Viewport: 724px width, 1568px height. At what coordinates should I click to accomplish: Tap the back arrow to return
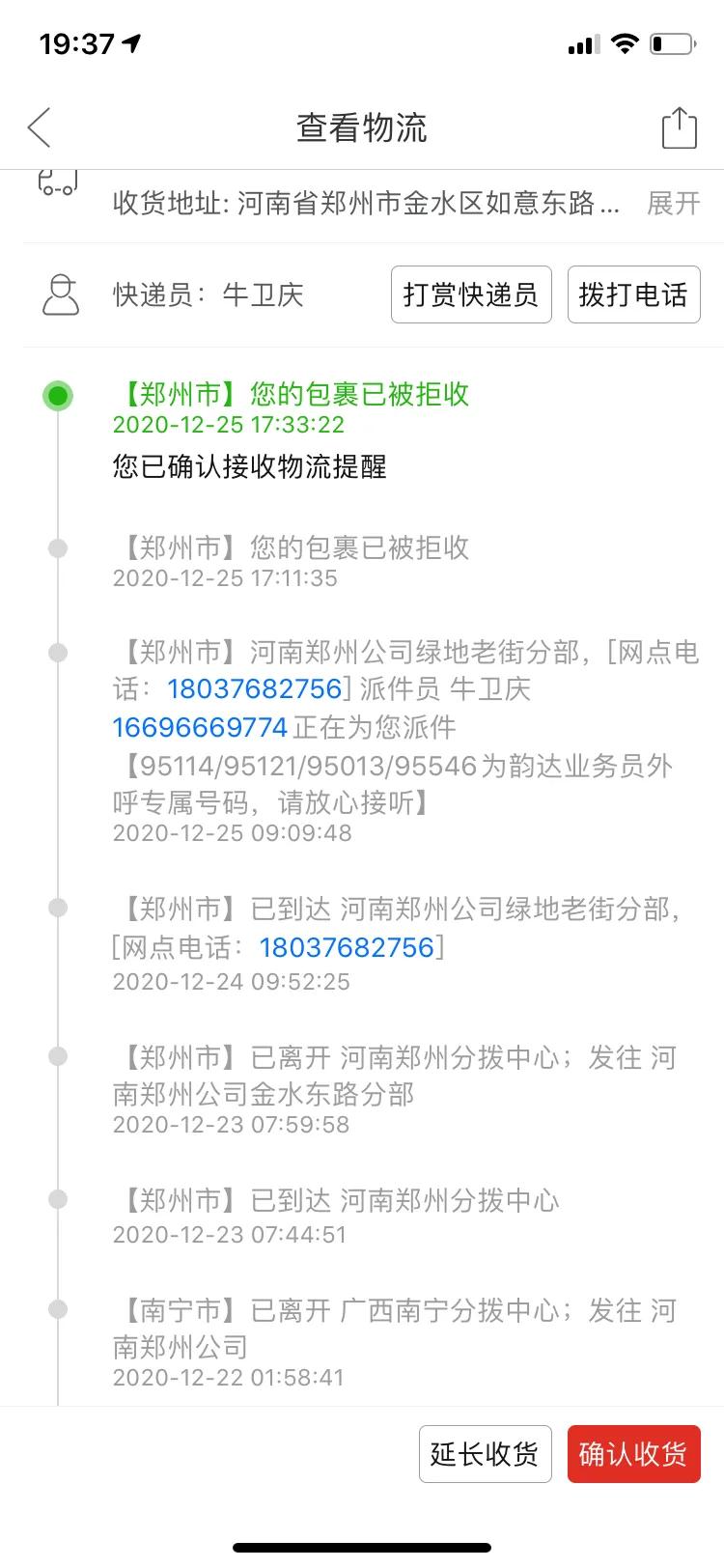tap(39, 126)
